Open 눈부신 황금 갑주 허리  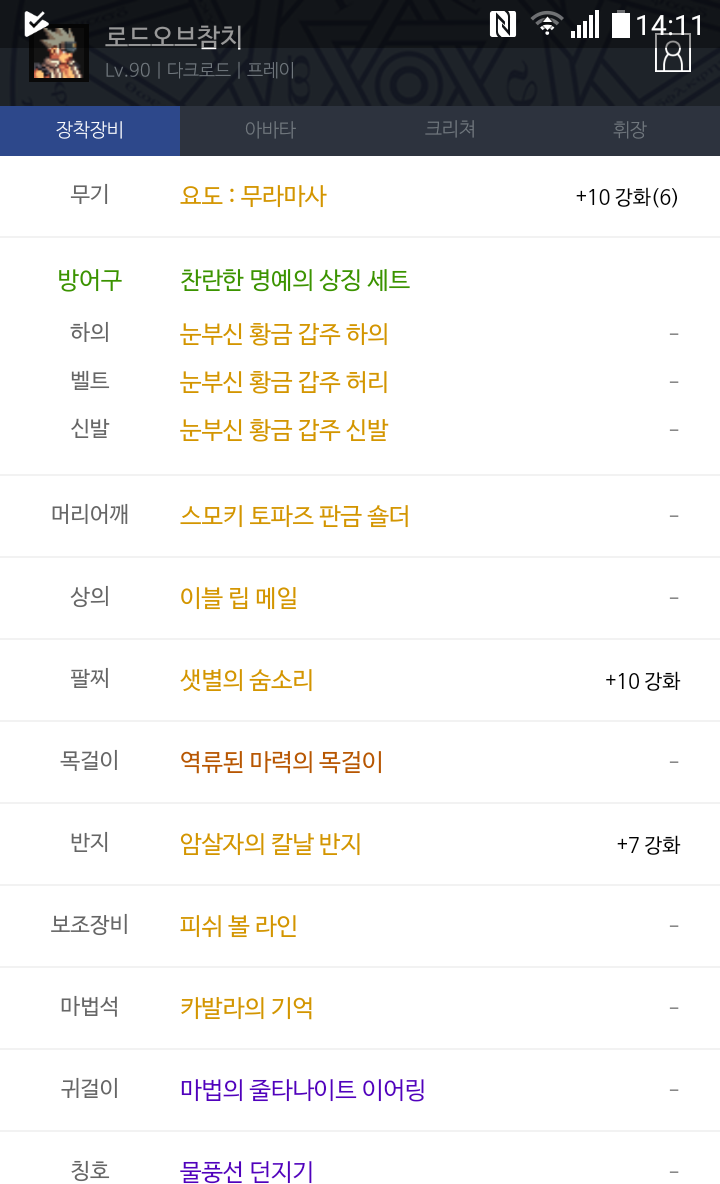pyautogui.click(x=284, y=382)
